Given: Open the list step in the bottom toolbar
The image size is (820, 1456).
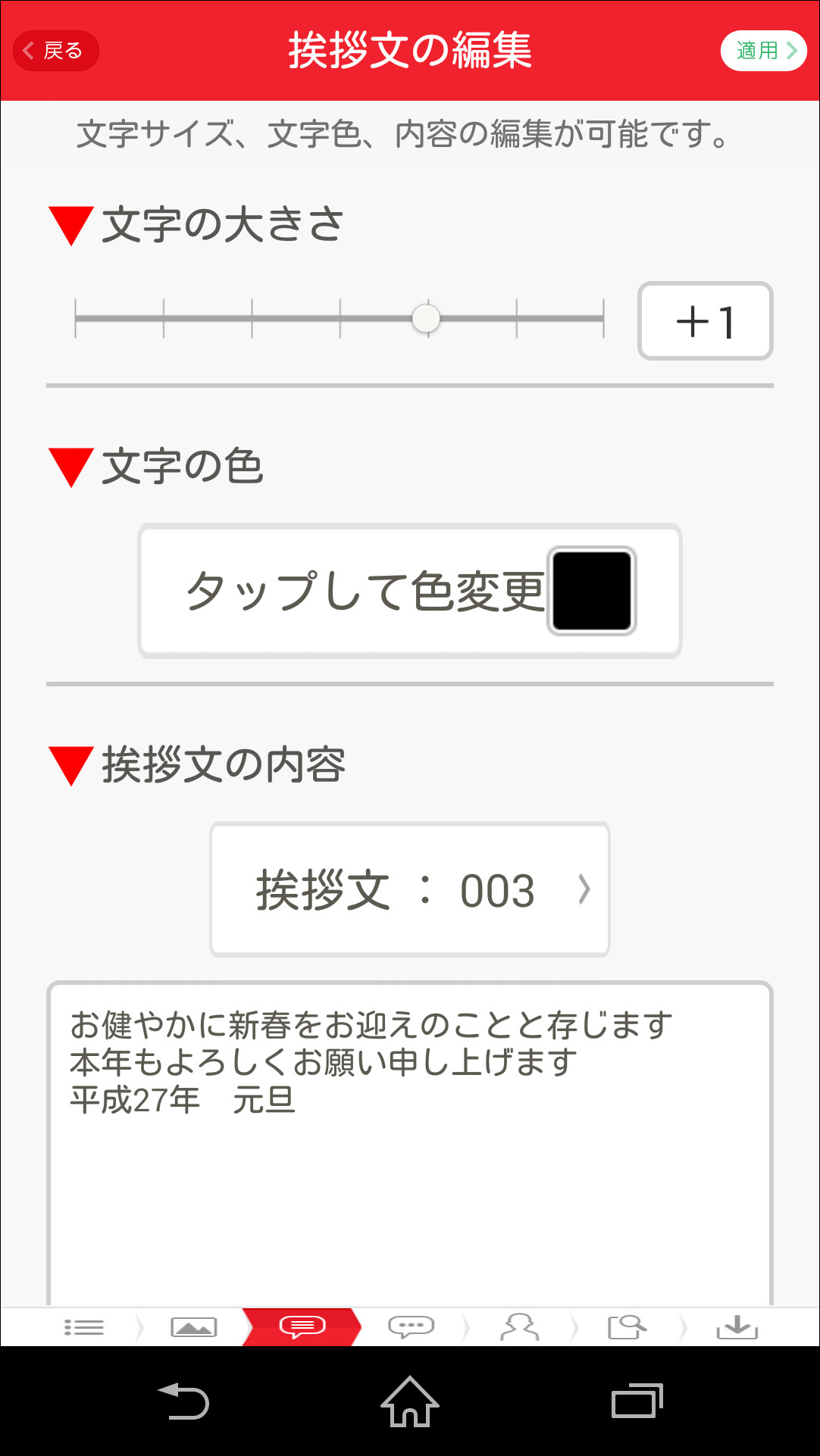Looking at the screenshot, I should click(x=85, y=1326).
